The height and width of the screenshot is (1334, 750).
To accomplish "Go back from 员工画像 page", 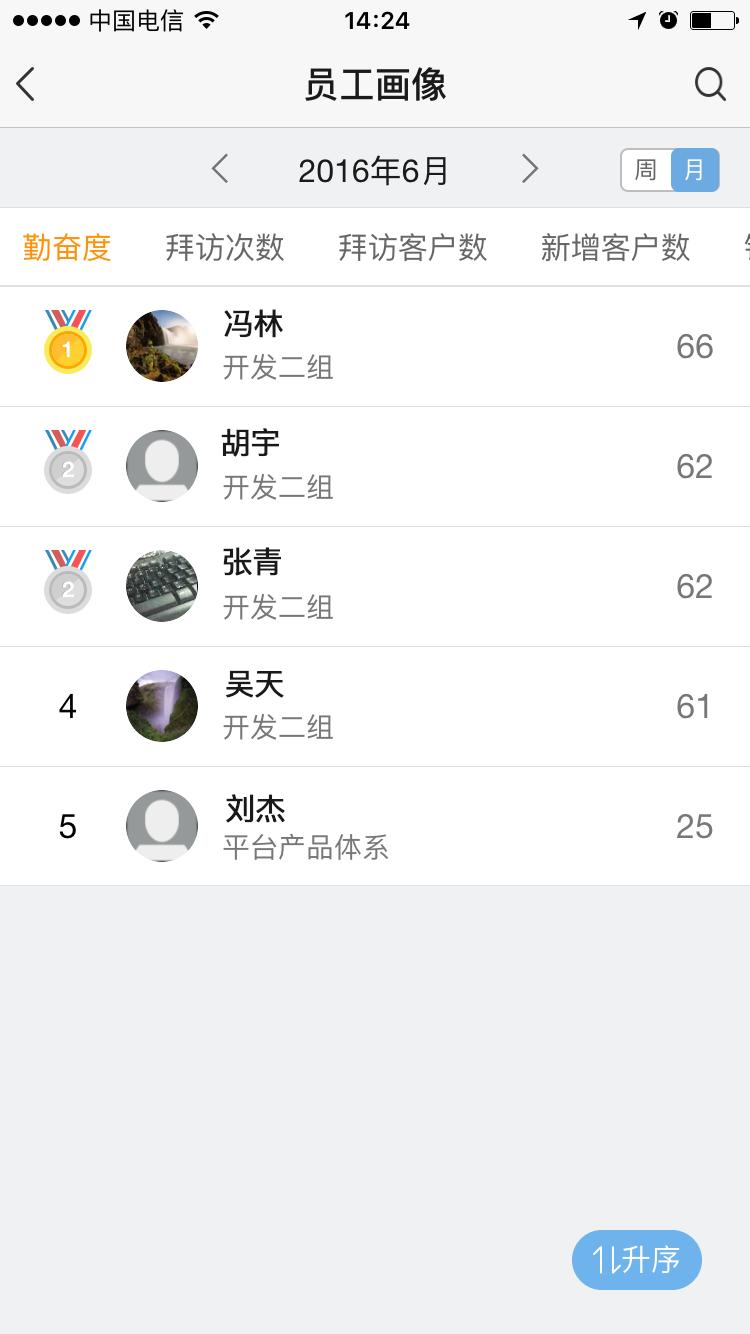I will pyautogui.click(x=27, y=85).
